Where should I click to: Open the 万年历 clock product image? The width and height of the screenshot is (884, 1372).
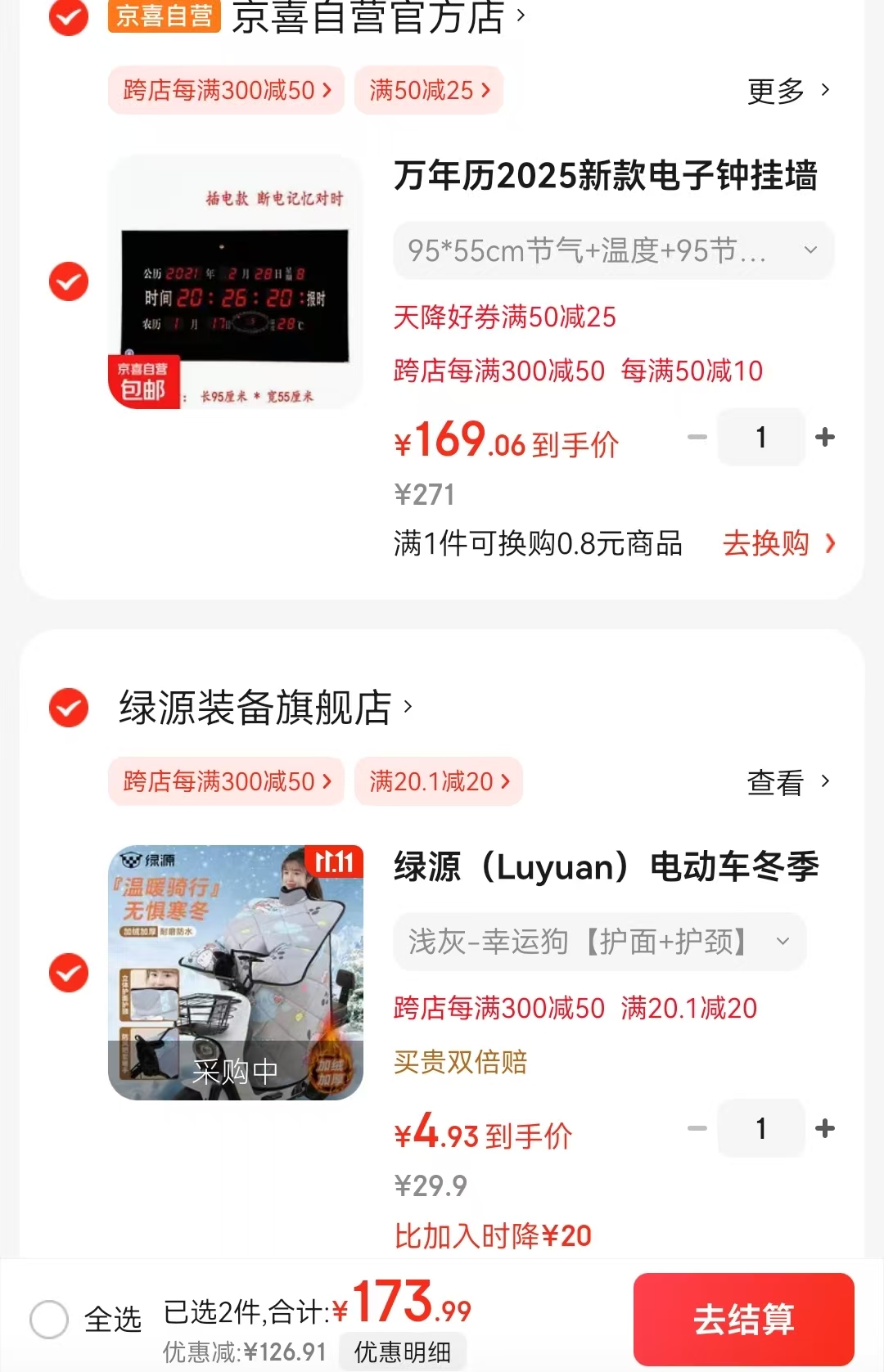(235, 281)
